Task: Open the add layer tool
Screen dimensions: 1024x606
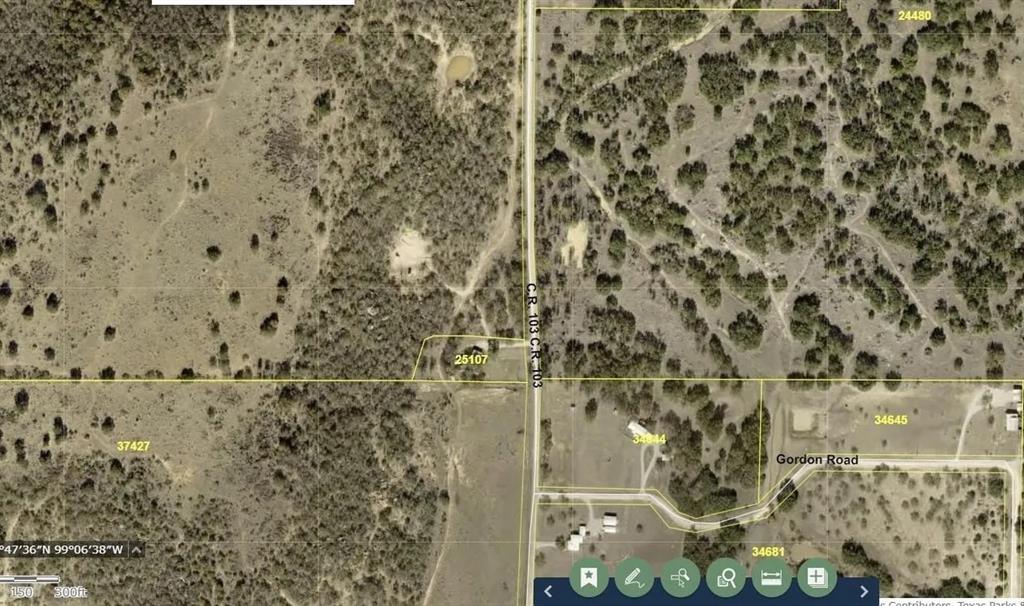Action: click(817, 577)
